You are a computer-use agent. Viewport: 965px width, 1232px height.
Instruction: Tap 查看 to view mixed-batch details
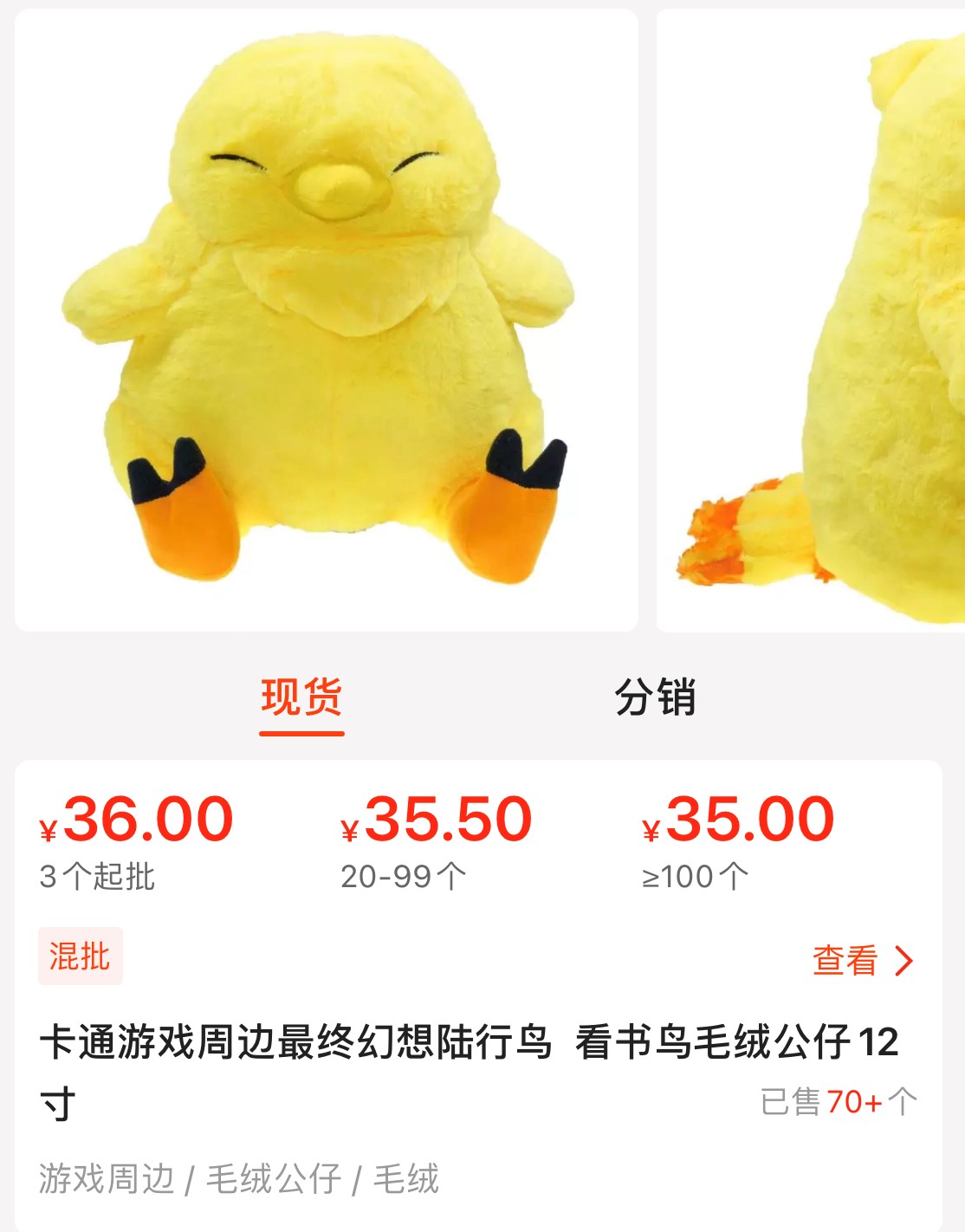861,960
